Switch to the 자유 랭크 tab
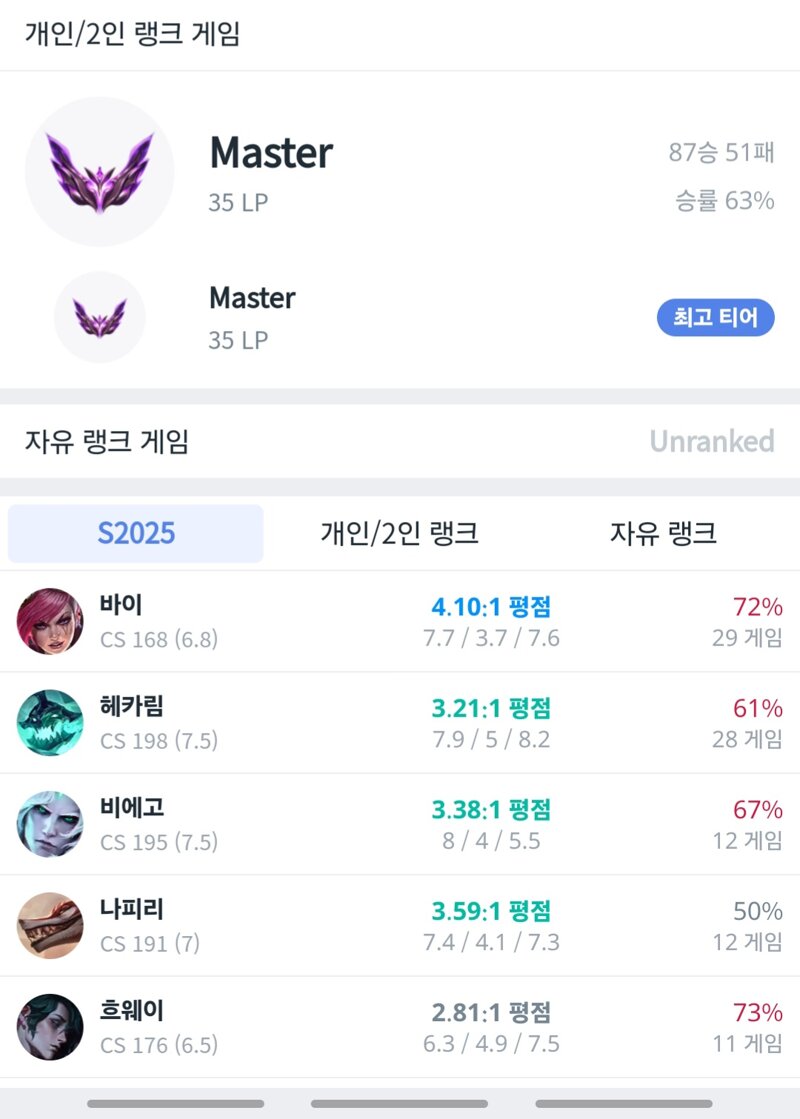The height and width of the screenshot is (1119, 800). (x=663, y=533)
